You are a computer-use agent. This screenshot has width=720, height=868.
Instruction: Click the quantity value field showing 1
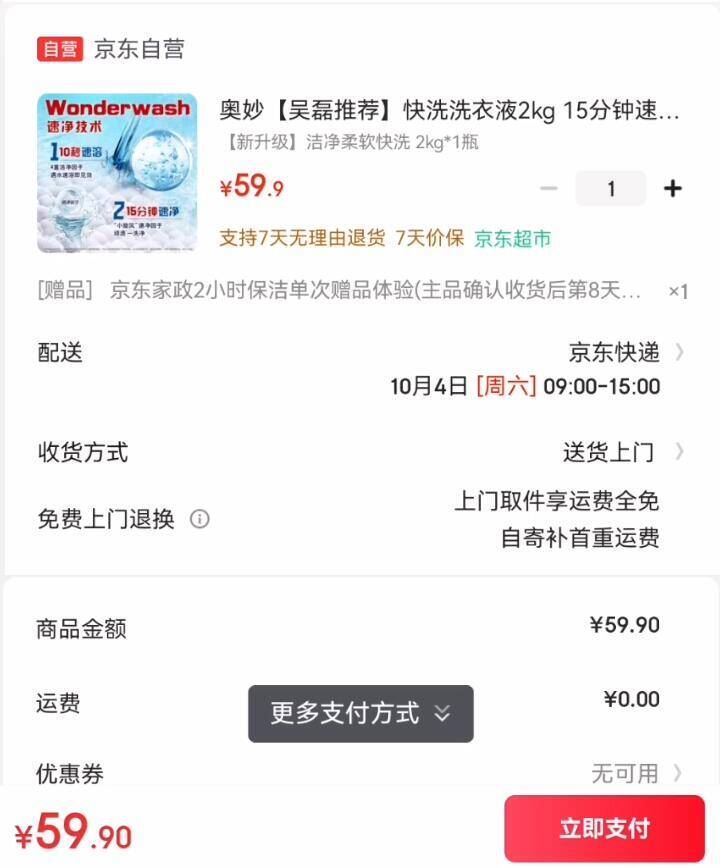tap(611, 187)
